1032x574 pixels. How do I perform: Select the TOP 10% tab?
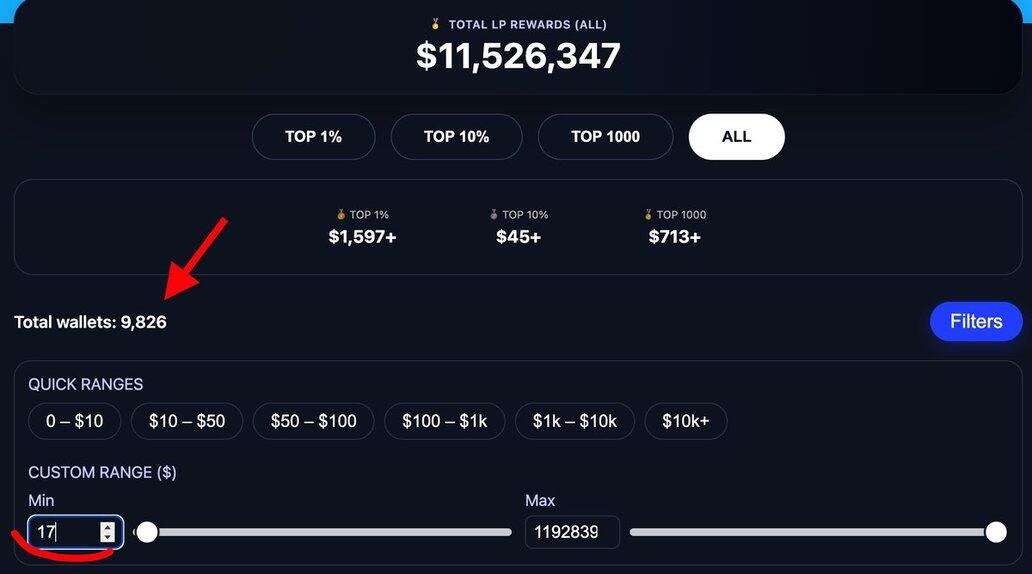[456, 137]
